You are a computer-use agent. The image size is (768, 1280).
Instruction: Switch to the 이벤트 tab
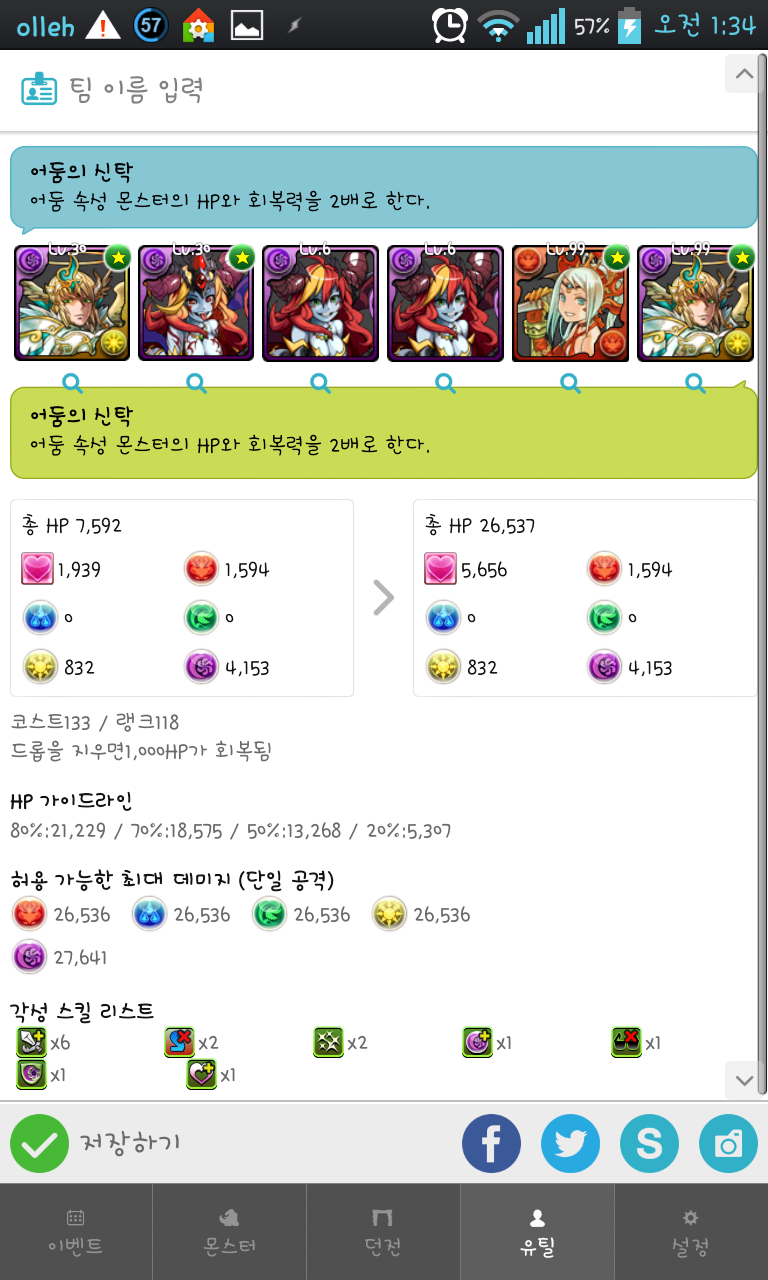pyautogui.click(x=76, y=1232)
